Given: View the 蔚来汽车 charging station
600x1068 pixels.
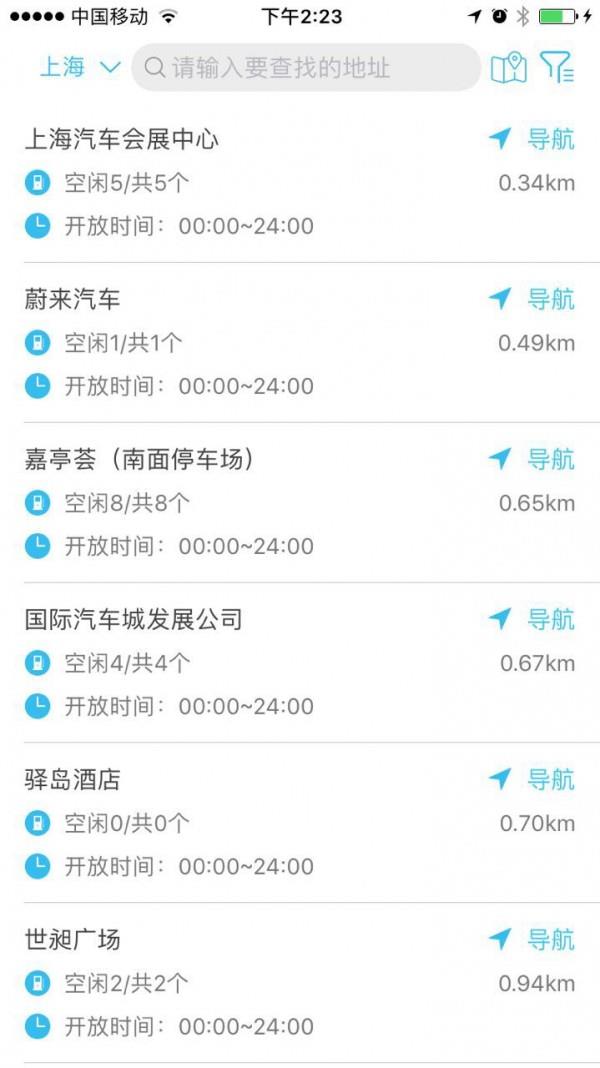Looking at the screenshot, I should (x=300, y=343).
